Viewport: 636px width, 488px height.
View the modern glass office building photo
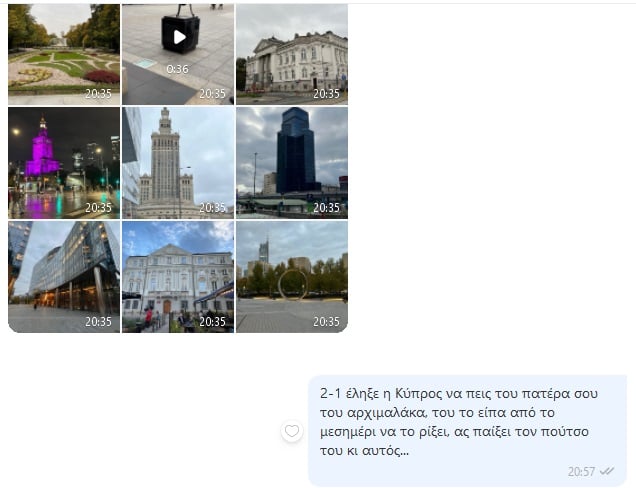coord(63,276)
